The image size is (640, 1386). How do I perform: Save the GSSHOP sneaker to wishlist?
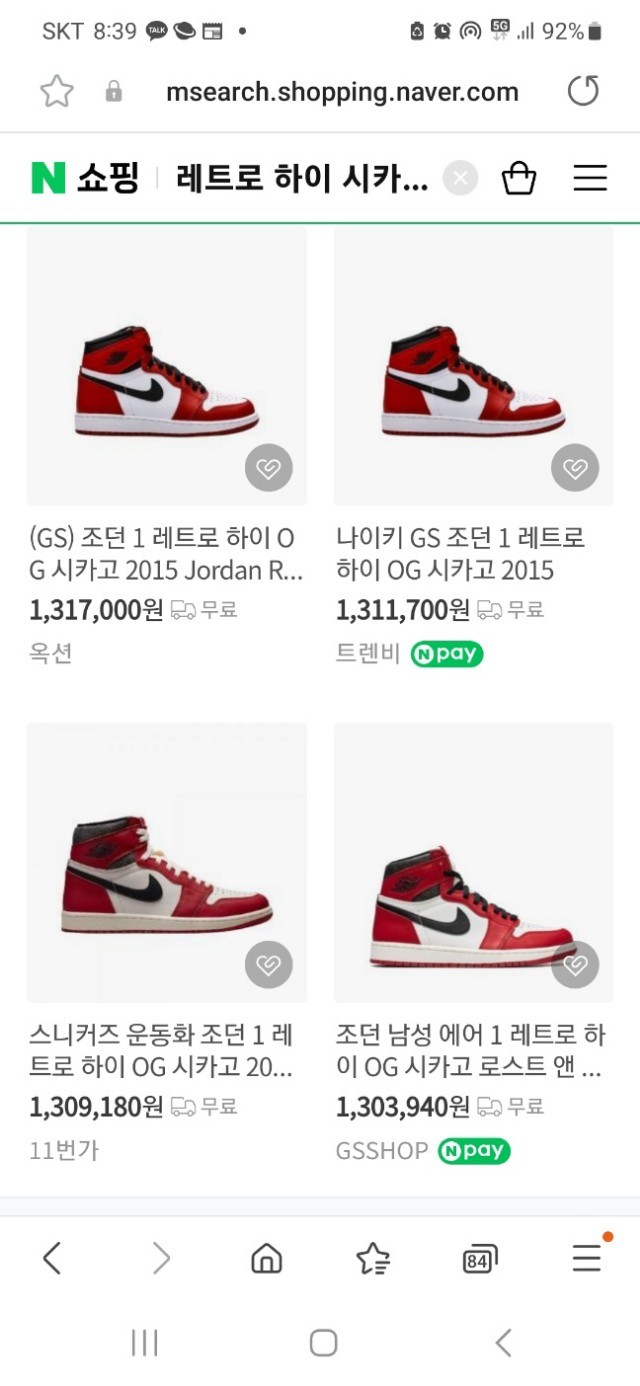[x=575, y=964]
